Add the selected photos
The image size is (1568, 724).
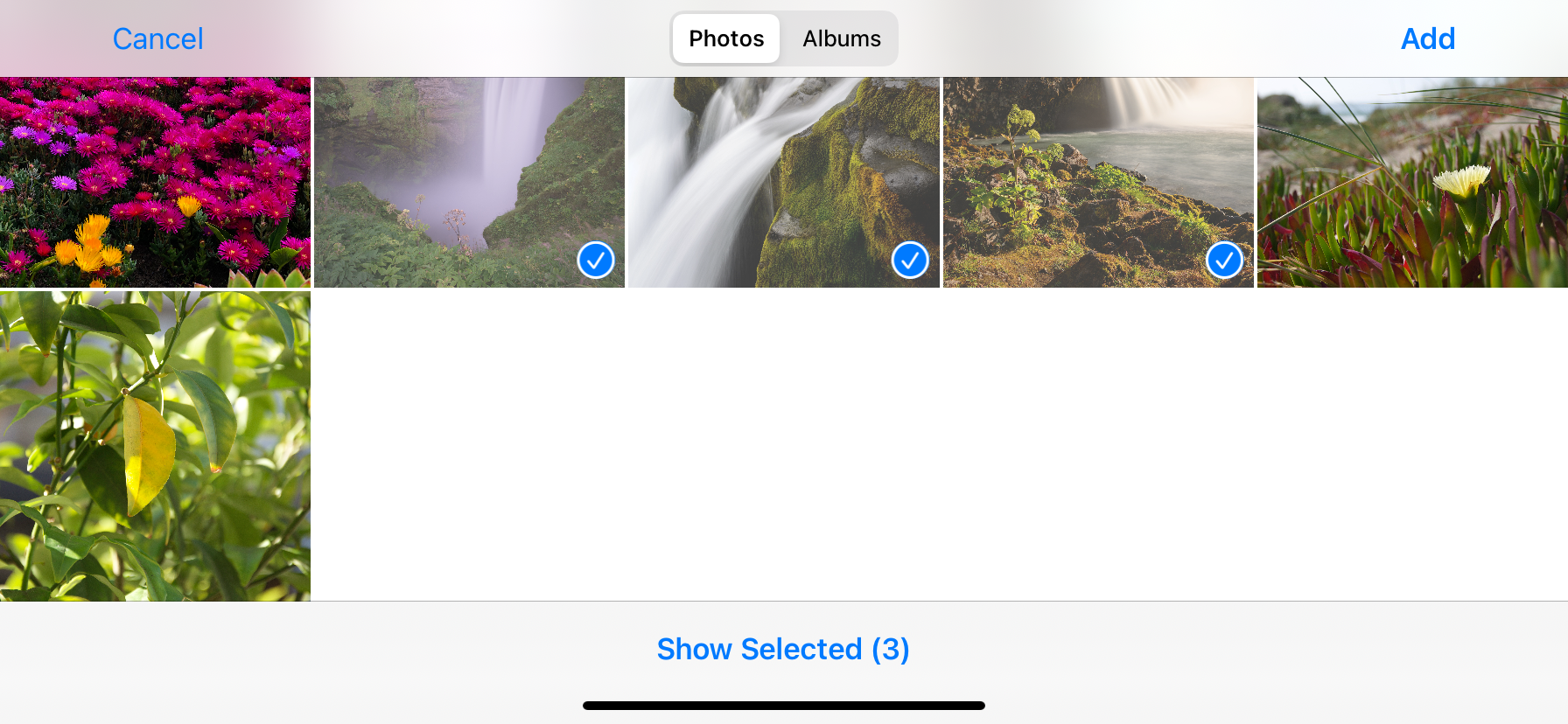[x=1427, y=38]
